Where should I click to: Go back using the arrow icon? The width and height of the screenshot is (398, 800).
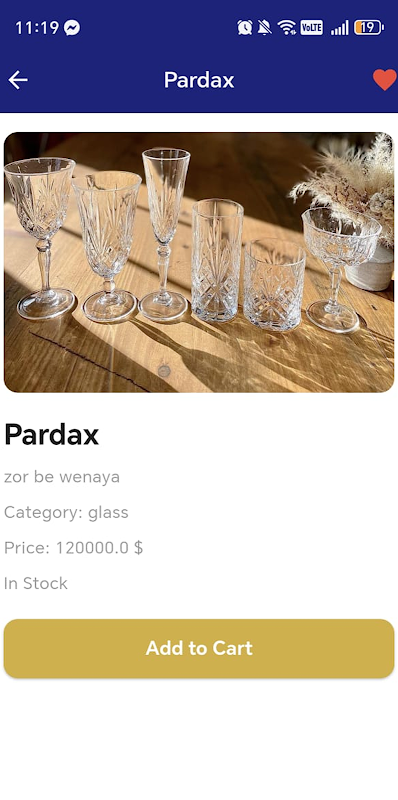click(x=18, y=80)
